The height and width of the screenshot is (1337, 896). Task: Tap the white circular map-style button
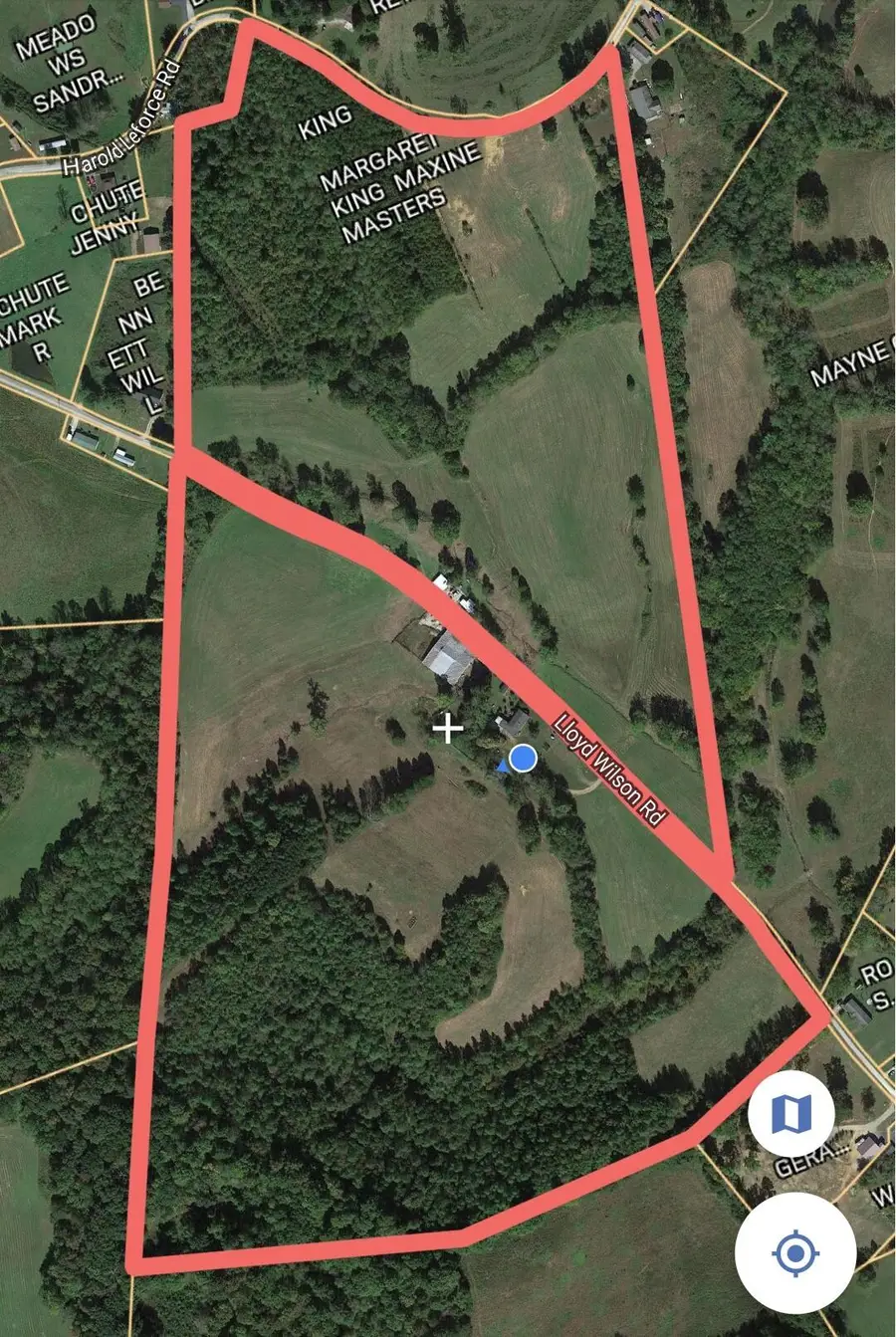(x=791, y=1112)
